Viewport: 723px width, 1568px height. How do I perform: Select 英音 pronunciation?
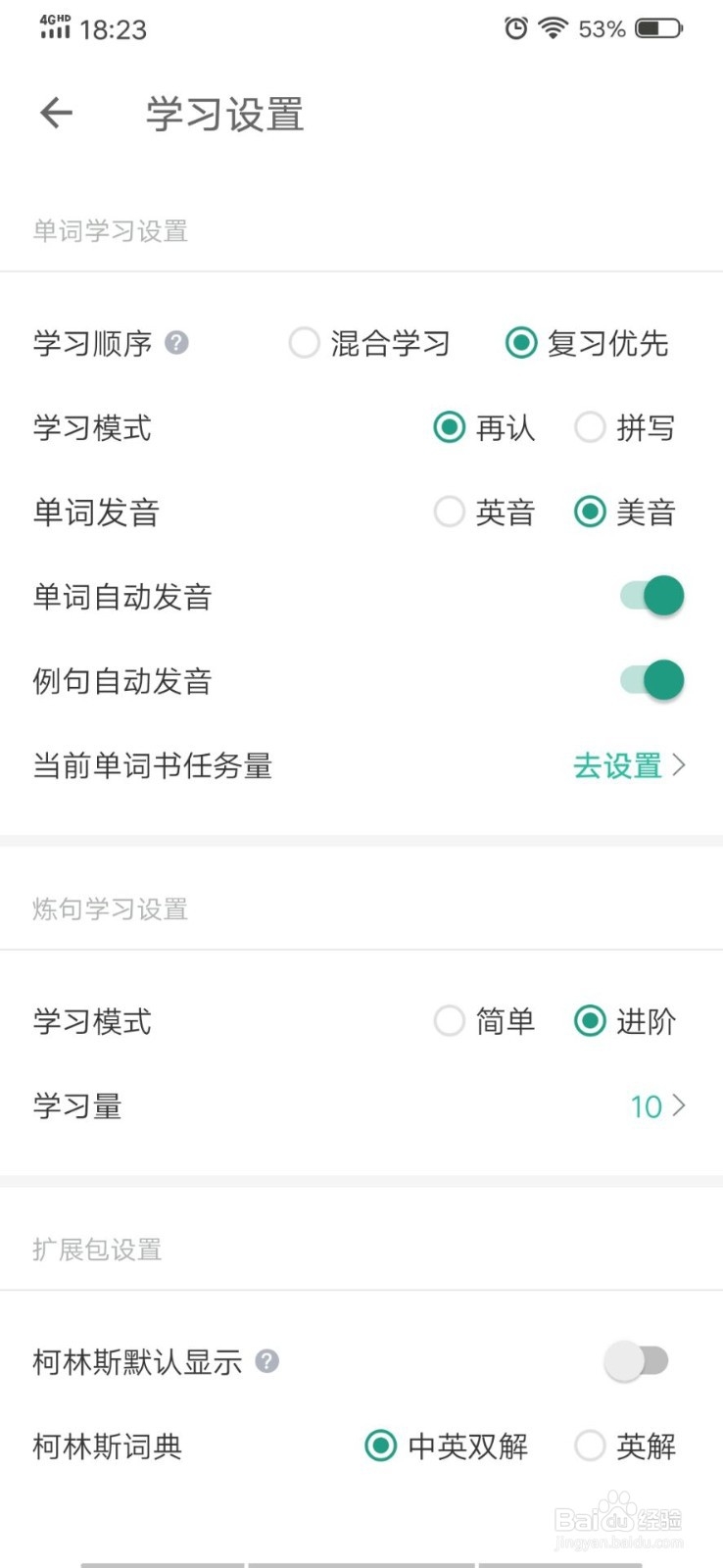click(484, 512)
